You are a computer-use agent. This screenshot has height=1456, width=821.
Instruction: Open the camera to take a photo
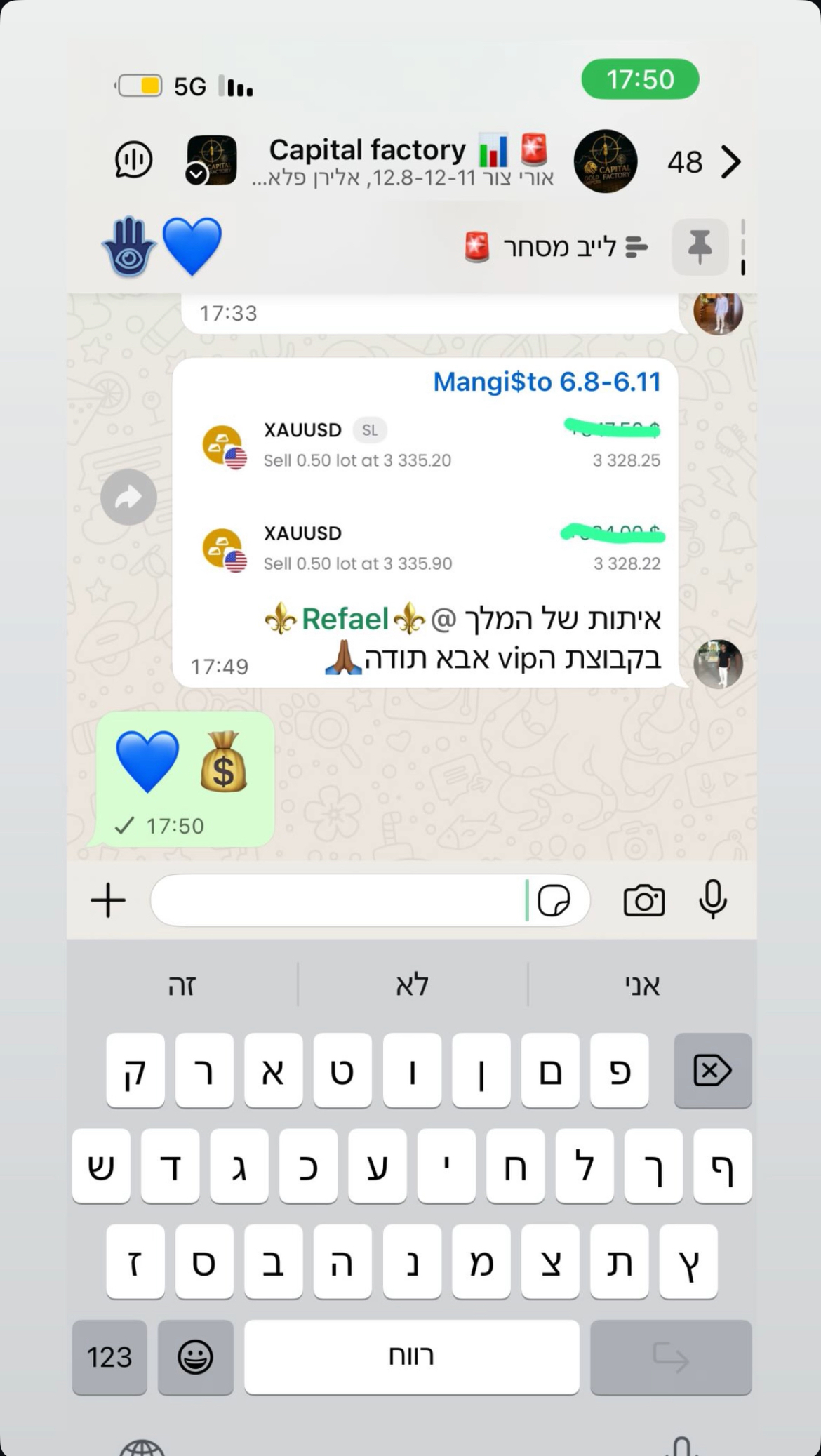point(643,900)
